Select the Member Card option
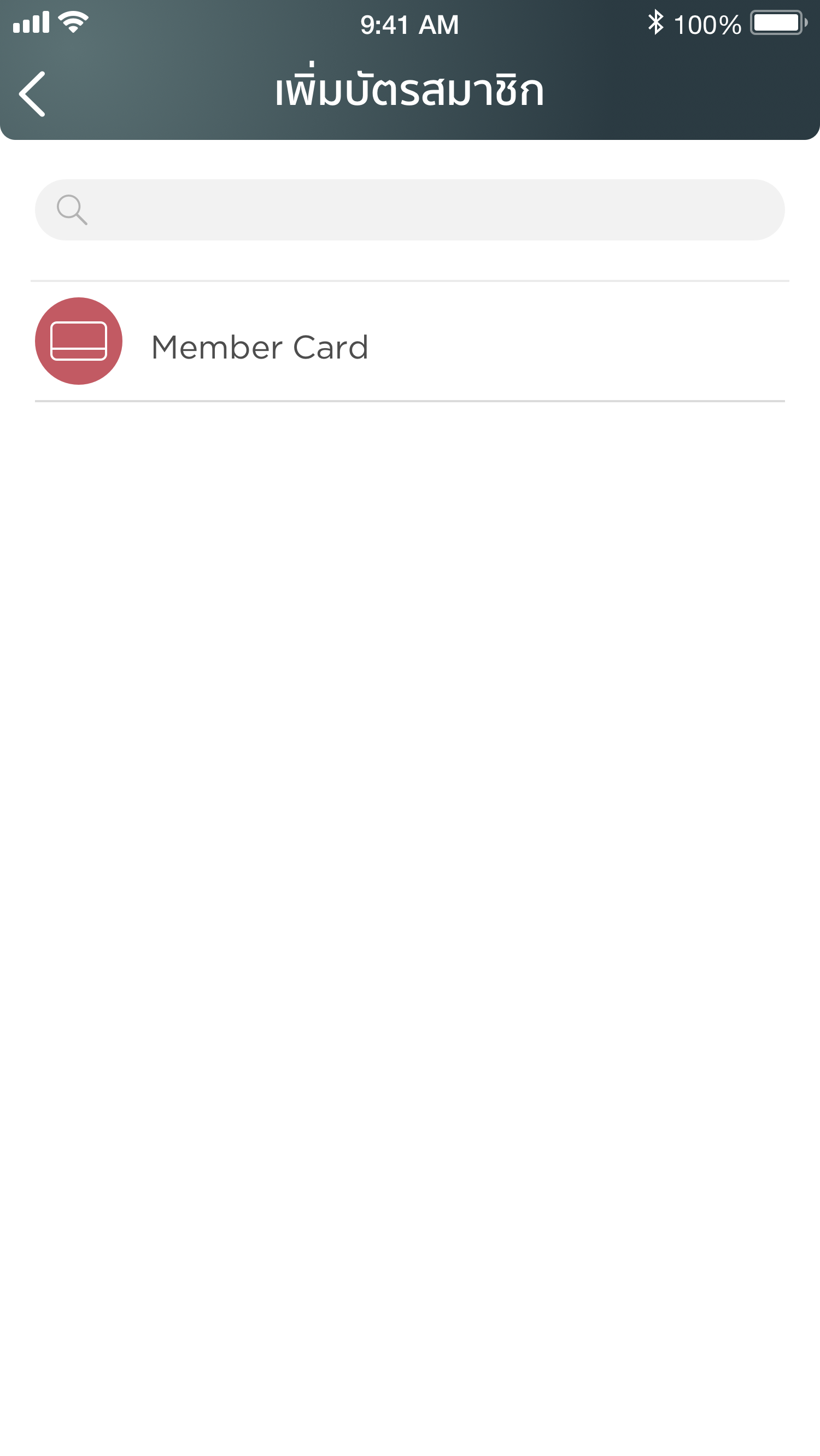820x1456 pixels. click(x=260, y=345)
